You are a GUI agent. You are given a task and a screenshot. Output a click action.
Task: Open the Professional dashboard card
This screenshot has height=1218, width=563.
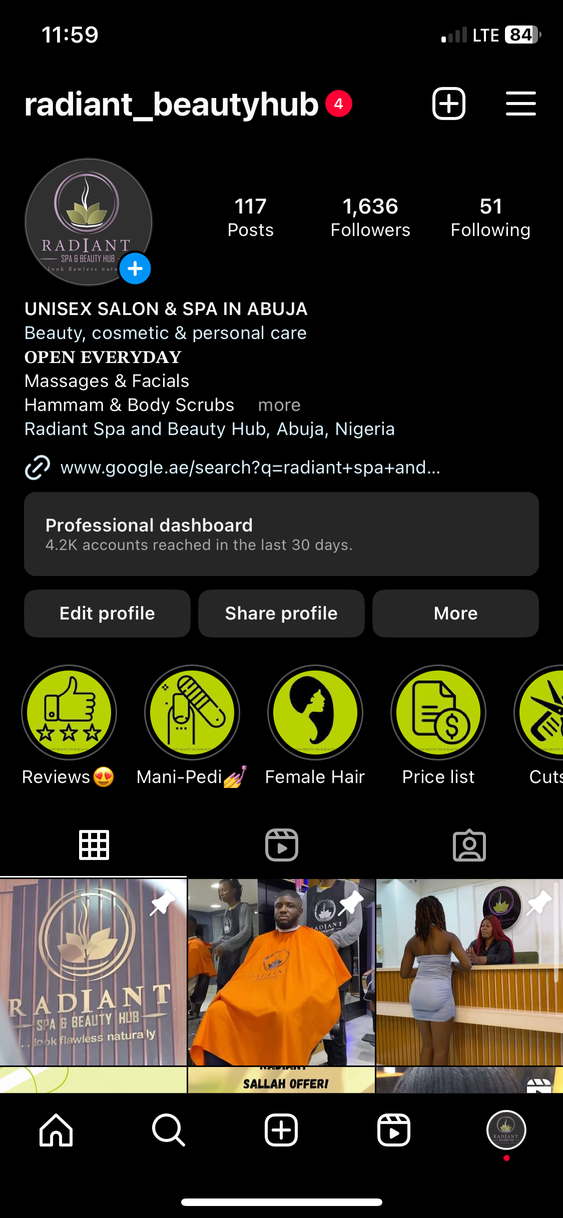281,534
